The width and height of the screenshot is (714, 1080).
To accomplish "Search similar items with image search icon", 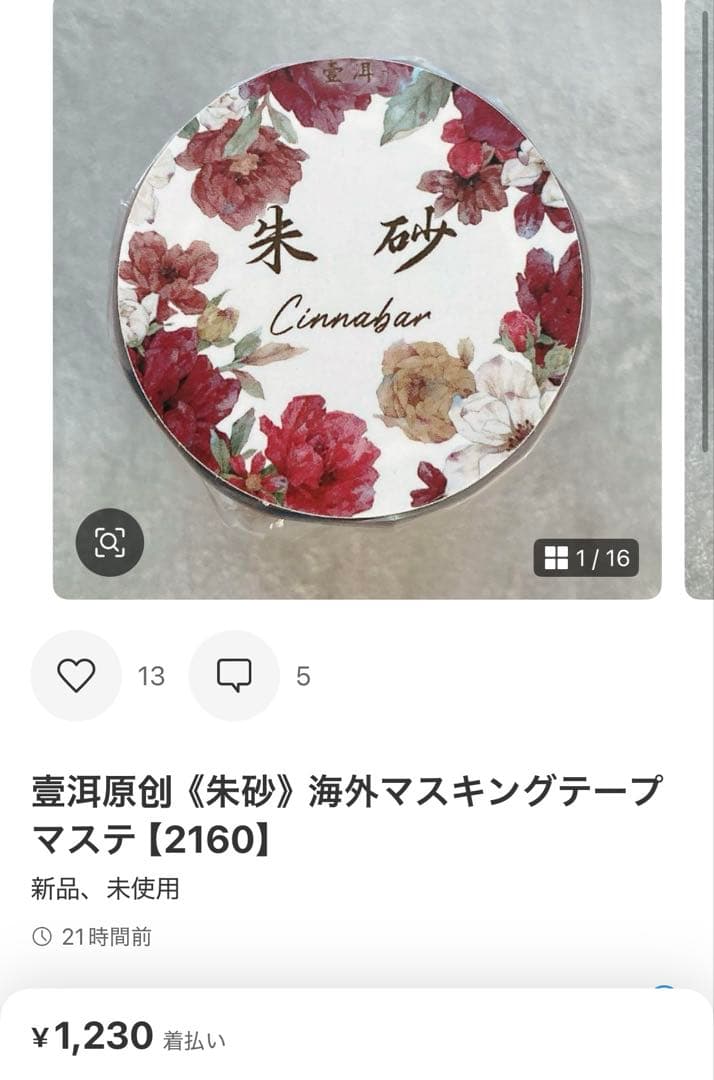I will tap(110, 543).
